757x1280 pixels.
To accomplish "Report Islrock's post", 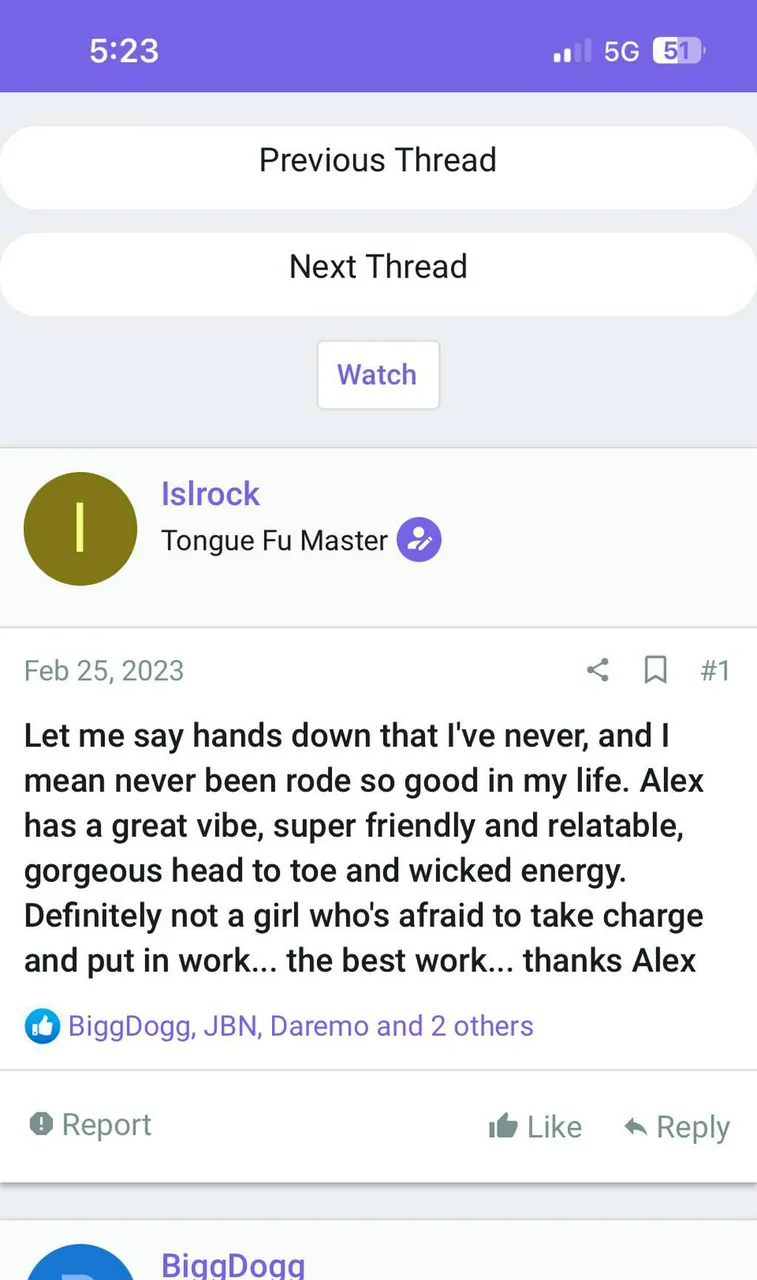I will [x=91, y=1125].
